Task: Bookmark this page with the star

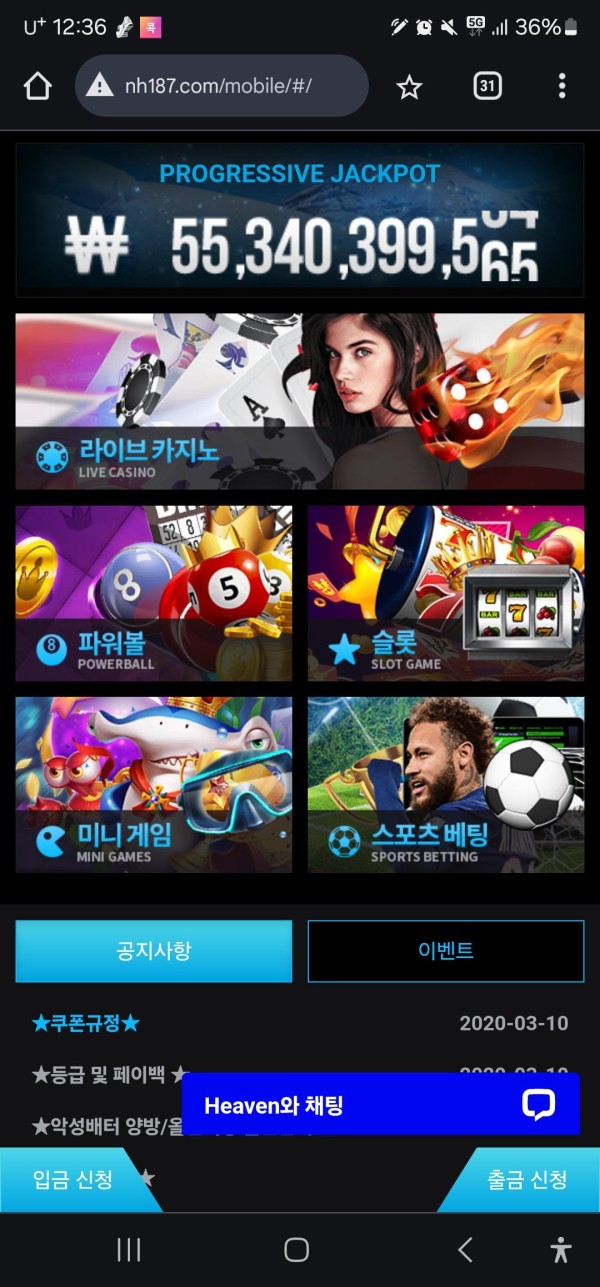Action: [x=409, y=87]
